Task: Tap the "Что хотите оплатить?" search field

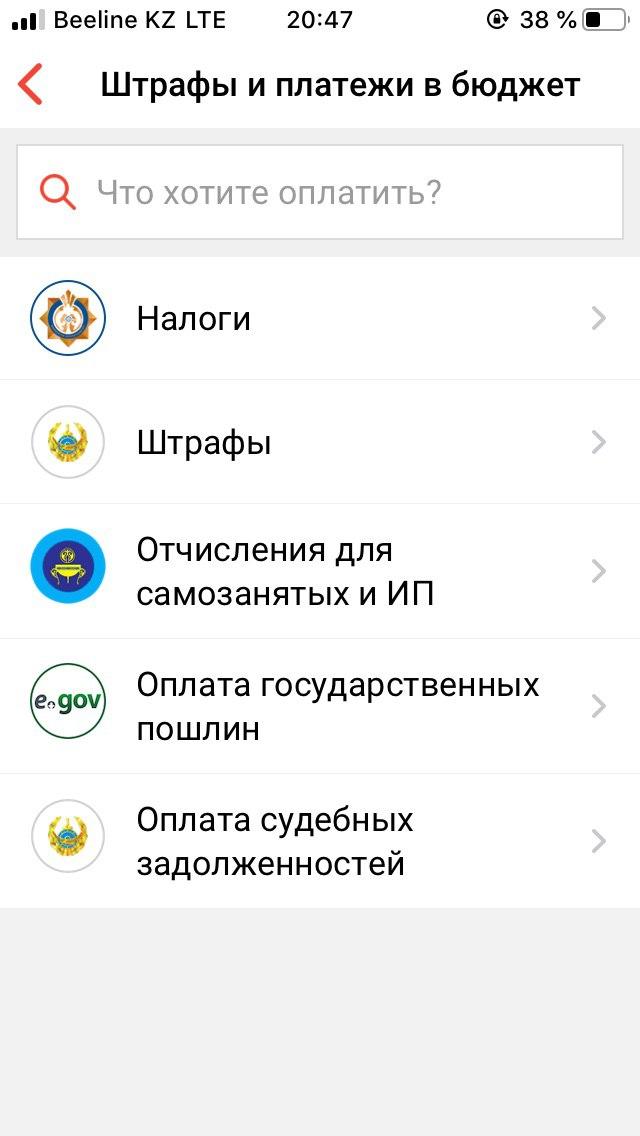Action: pos(320,192)
